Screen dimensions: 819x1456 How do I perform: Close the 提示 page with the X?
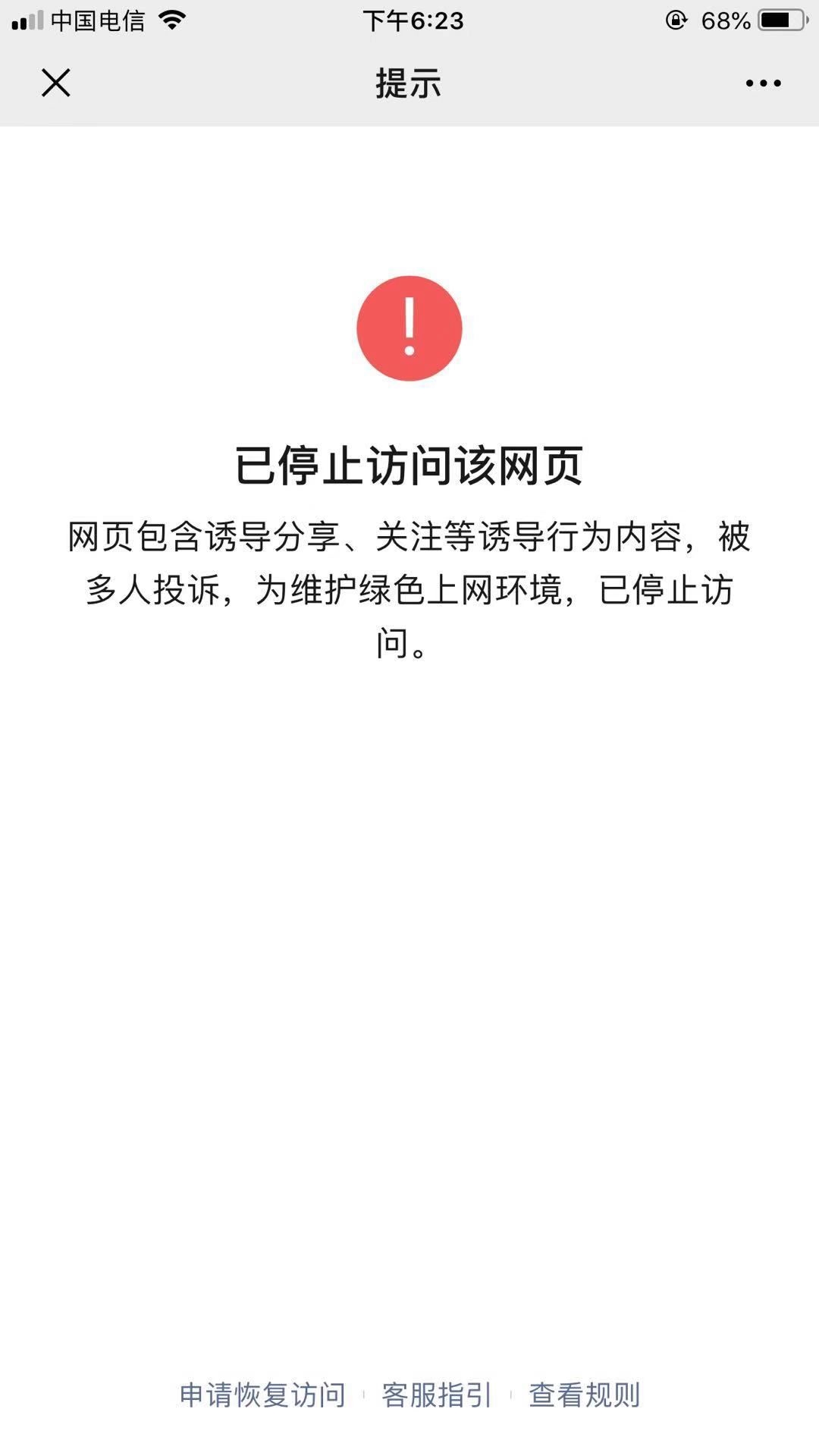(55, 83)
